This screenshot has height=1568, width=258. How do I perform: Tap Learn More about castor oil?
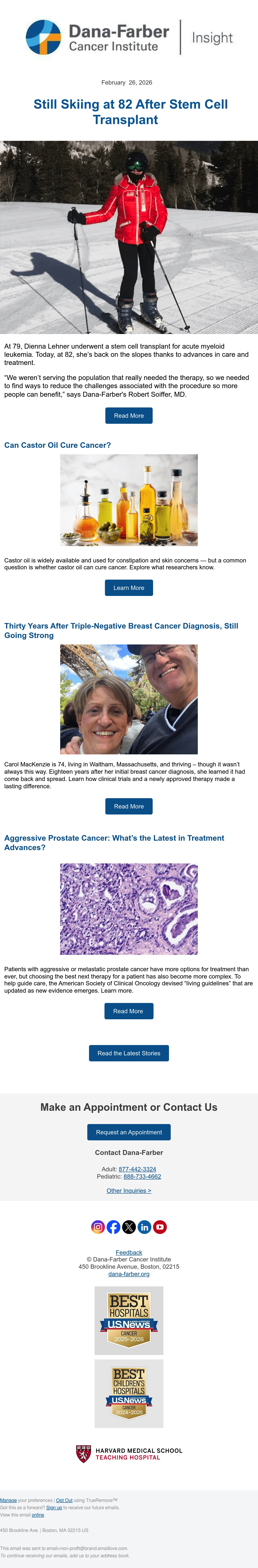click(129, 588)
